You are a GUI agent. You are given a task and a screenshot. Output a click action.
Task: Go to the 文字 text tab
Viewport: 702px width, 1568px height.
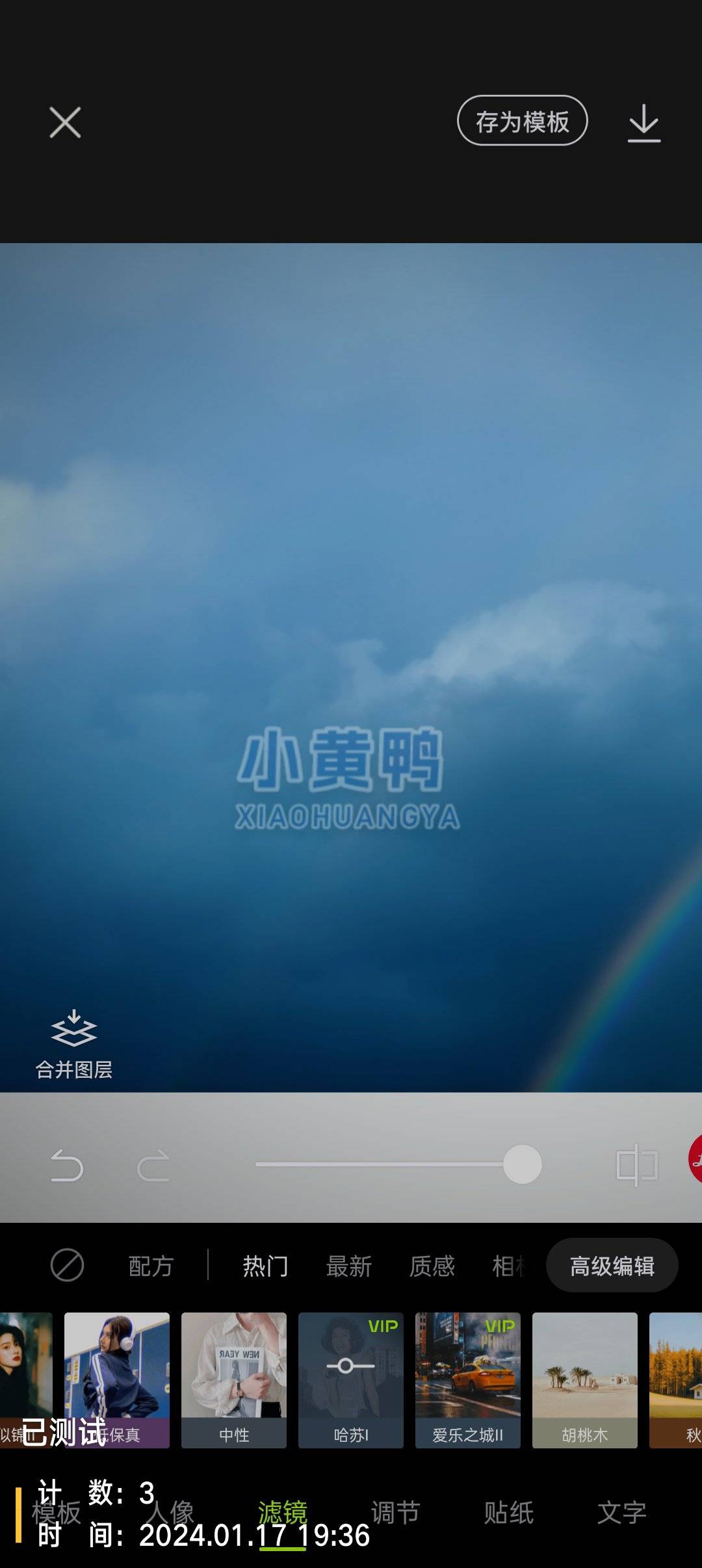tap(621, 1513)
